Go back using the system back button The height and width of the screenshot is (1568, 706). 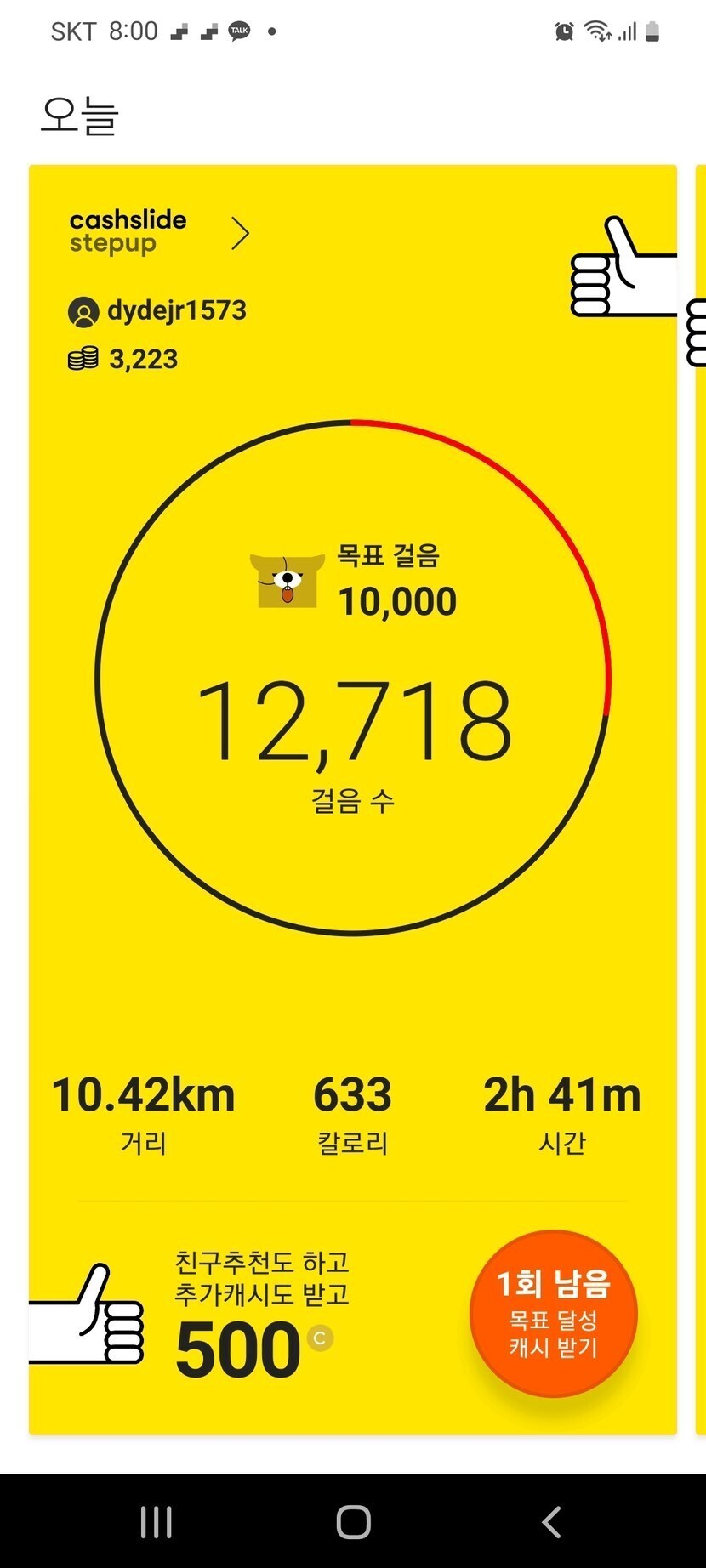click(551, 1522)
